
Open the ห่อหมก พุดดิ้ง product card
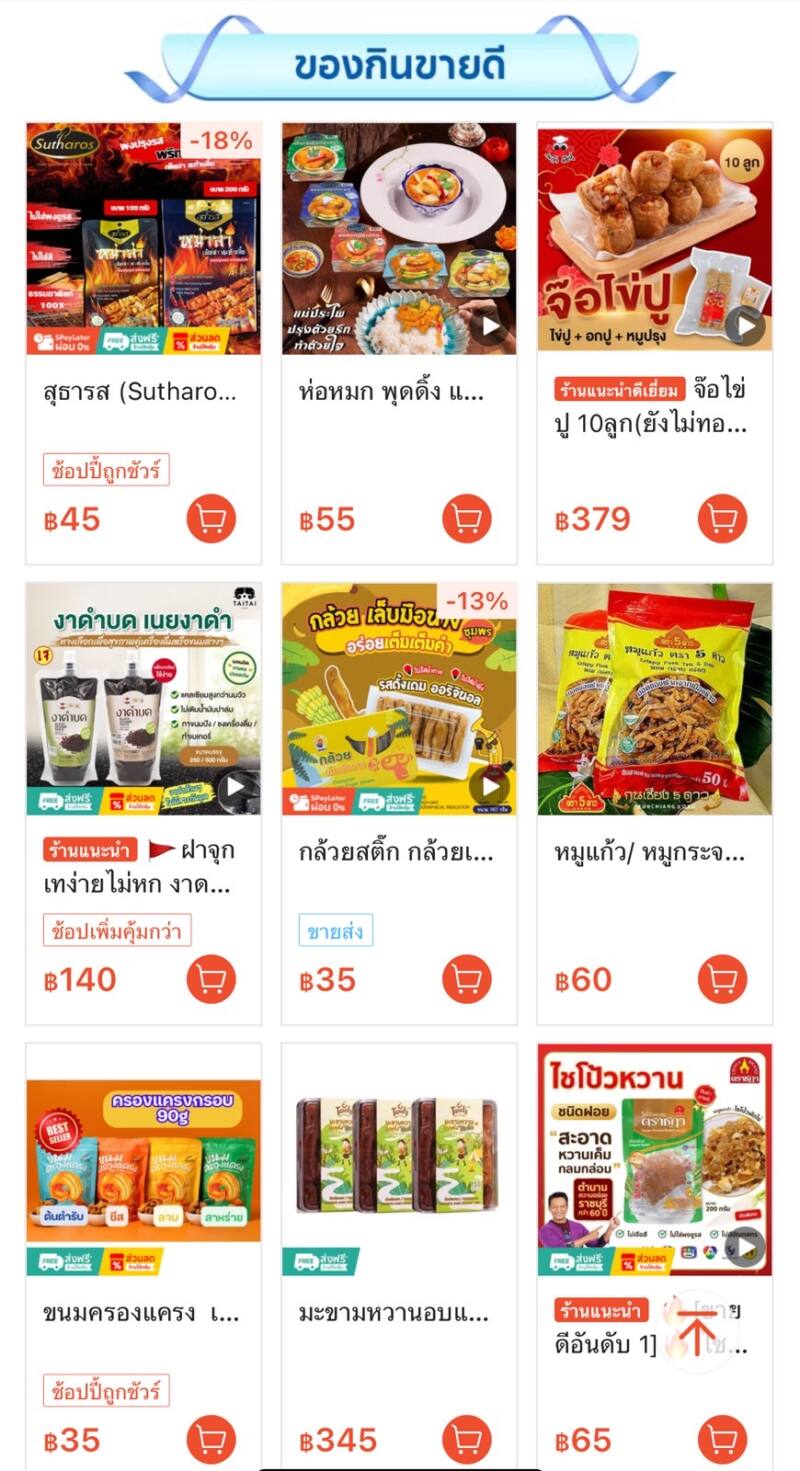399,240
